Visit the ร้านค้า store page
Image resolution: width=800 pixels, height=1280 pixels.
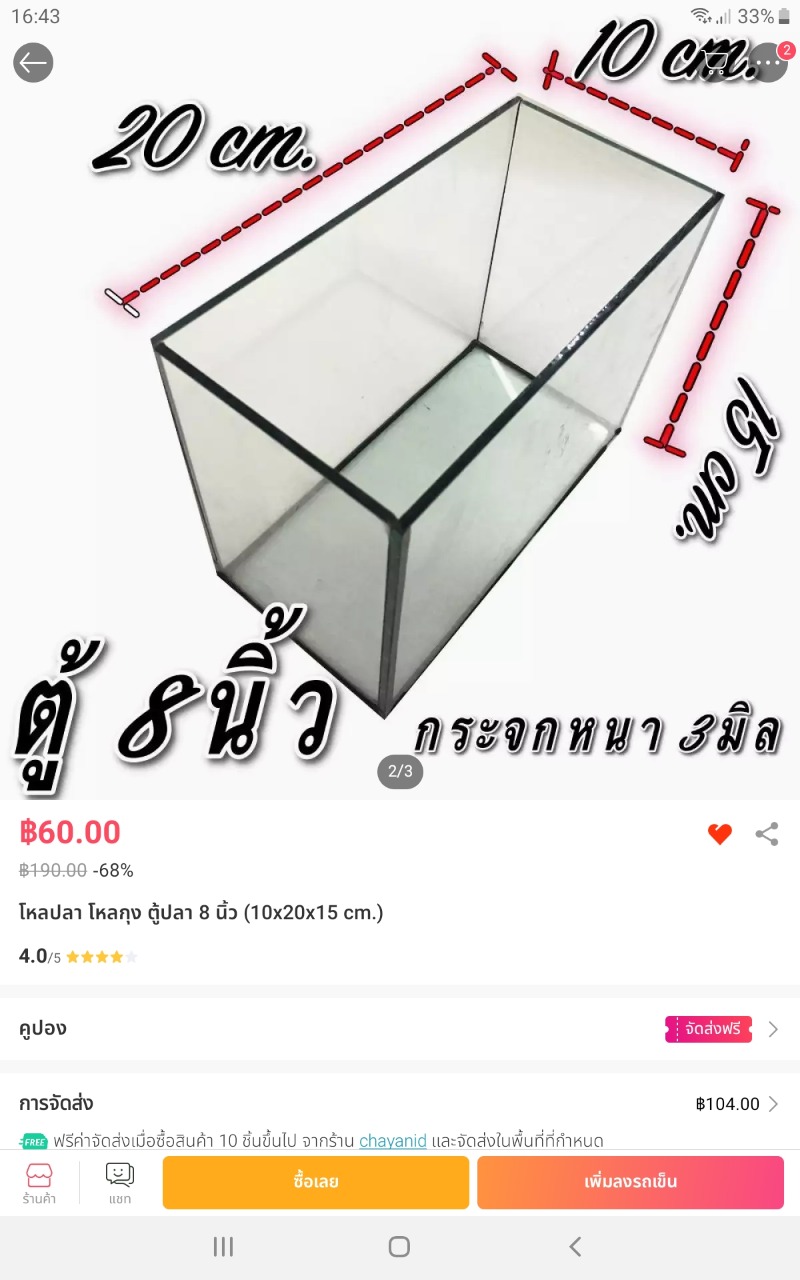pos(39,1183)
